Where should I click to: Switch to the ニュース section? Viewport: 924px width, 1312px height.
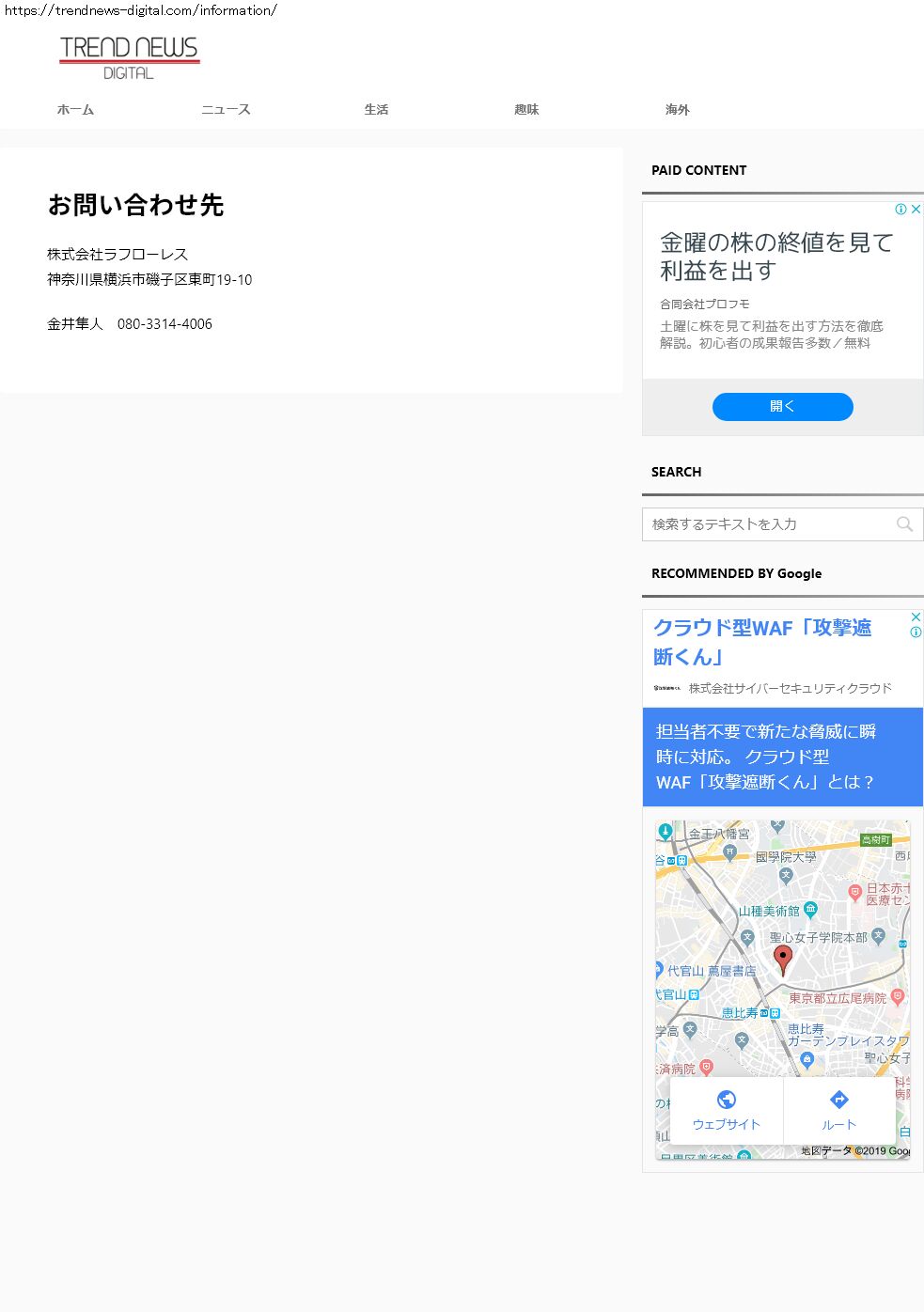[226, 110]
